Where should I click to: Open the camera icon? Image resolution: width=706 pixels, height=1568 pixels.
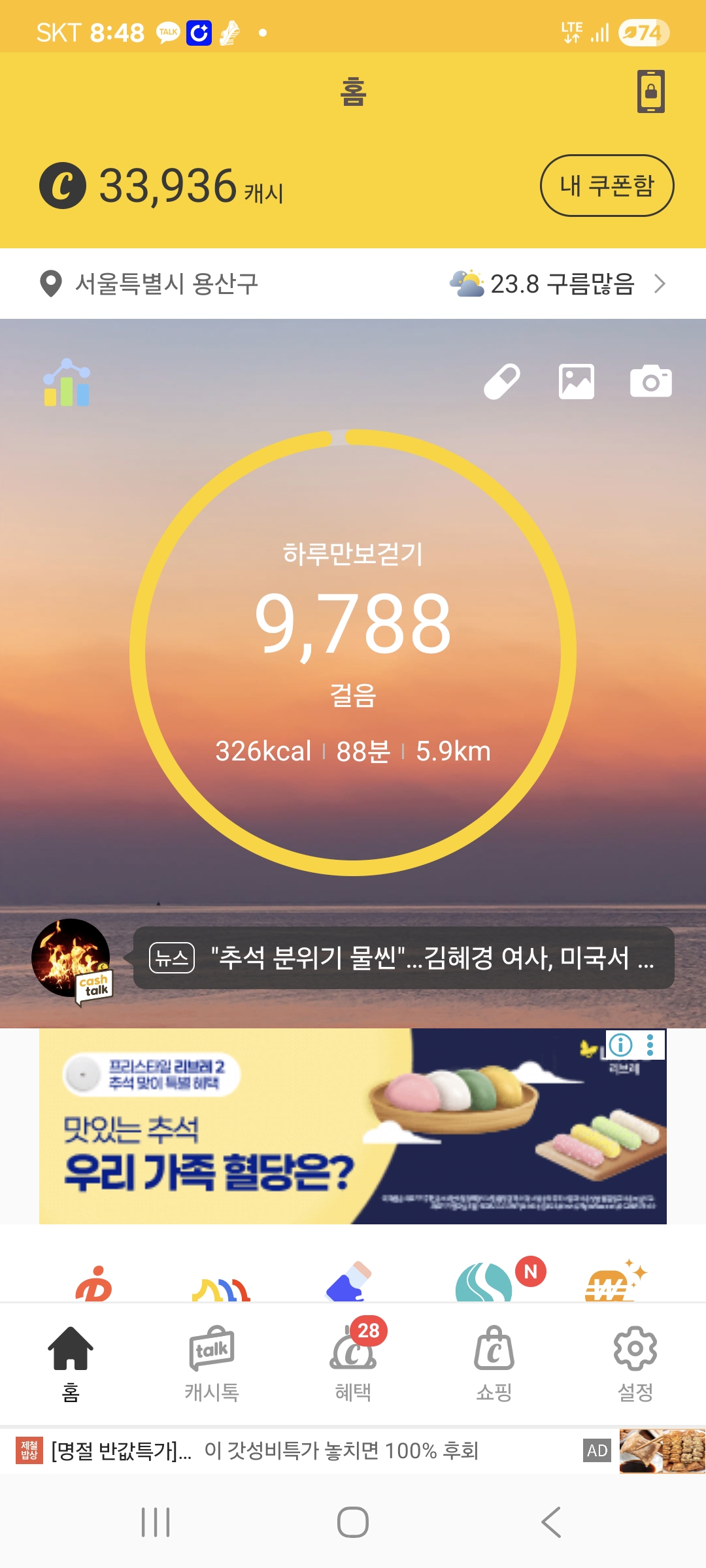point(650,382)
